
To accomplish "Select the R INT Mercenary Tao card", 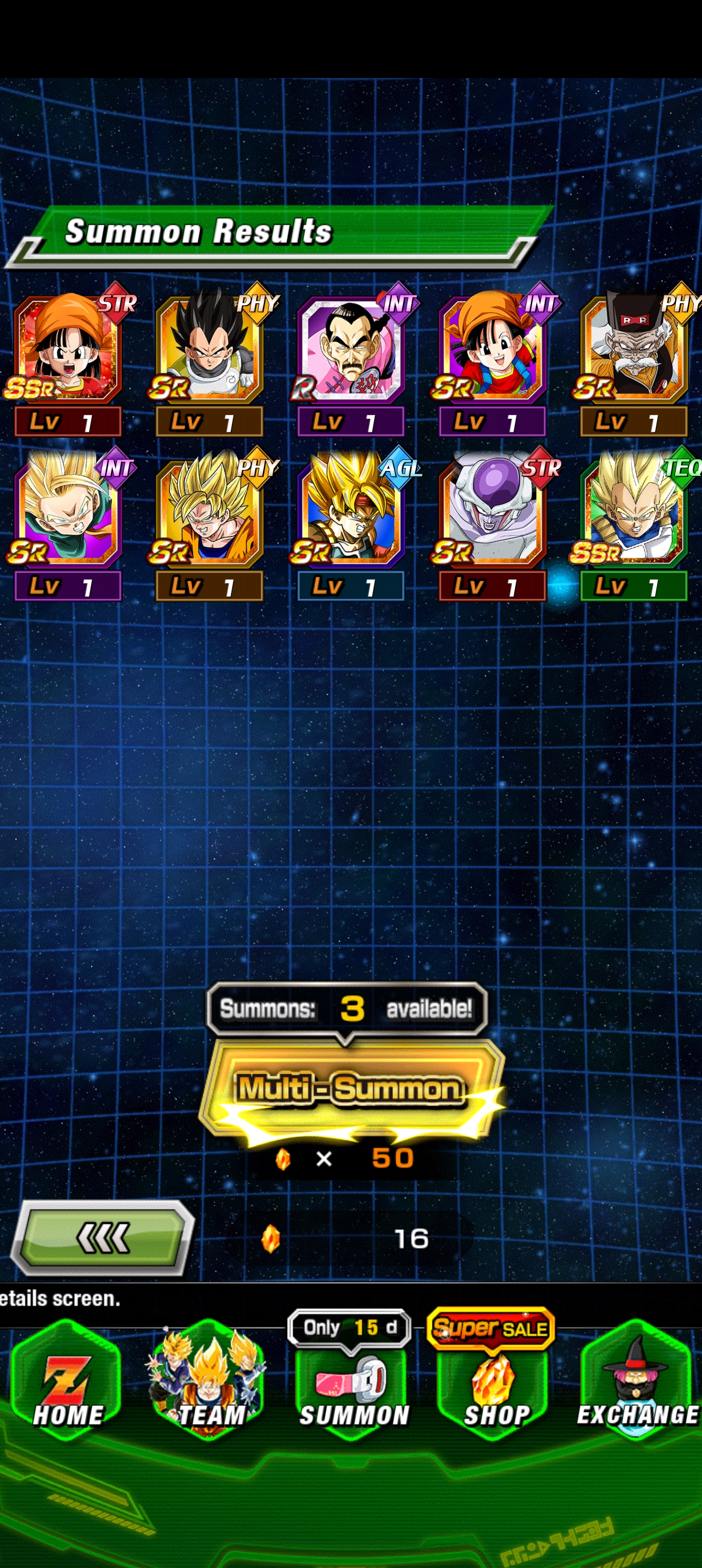I will pos(351,350).
